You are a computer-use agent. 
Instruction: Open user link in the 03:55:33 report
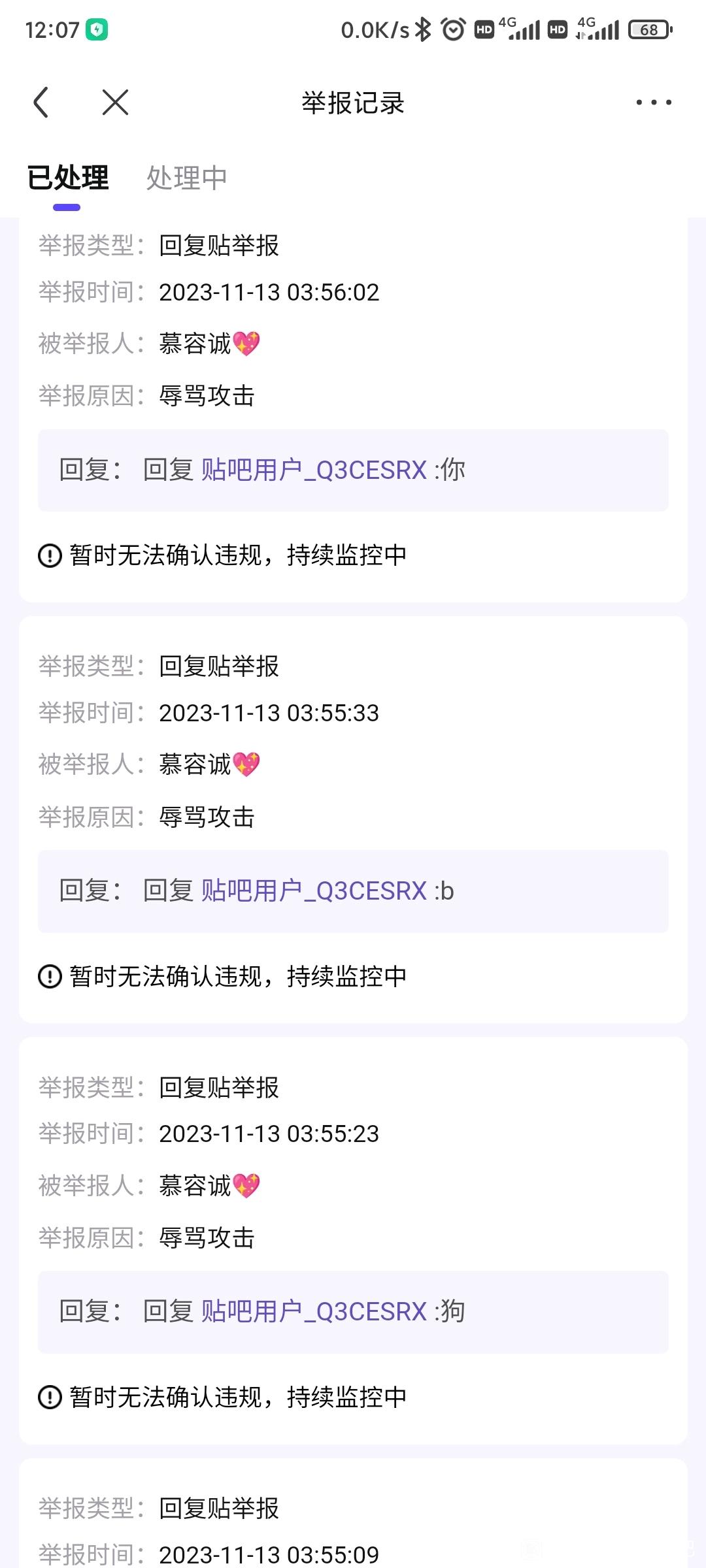[314, 891]
